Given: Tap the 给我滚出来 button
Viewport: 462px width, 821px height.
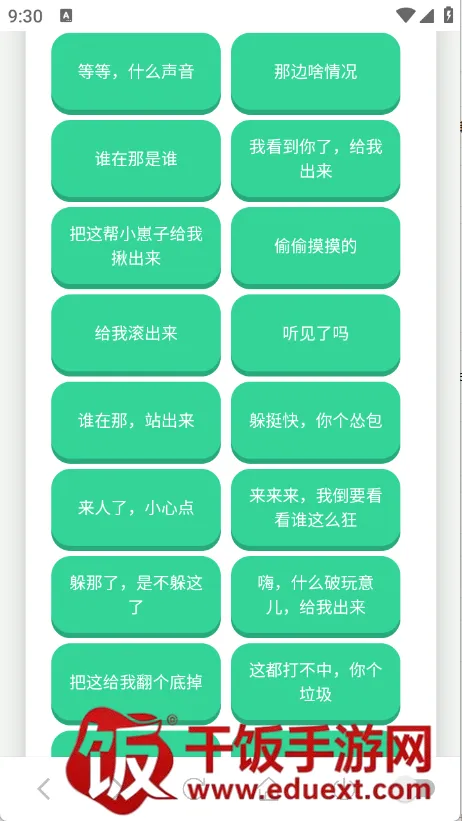Looking at the screenshot, I should click(136, 333).
